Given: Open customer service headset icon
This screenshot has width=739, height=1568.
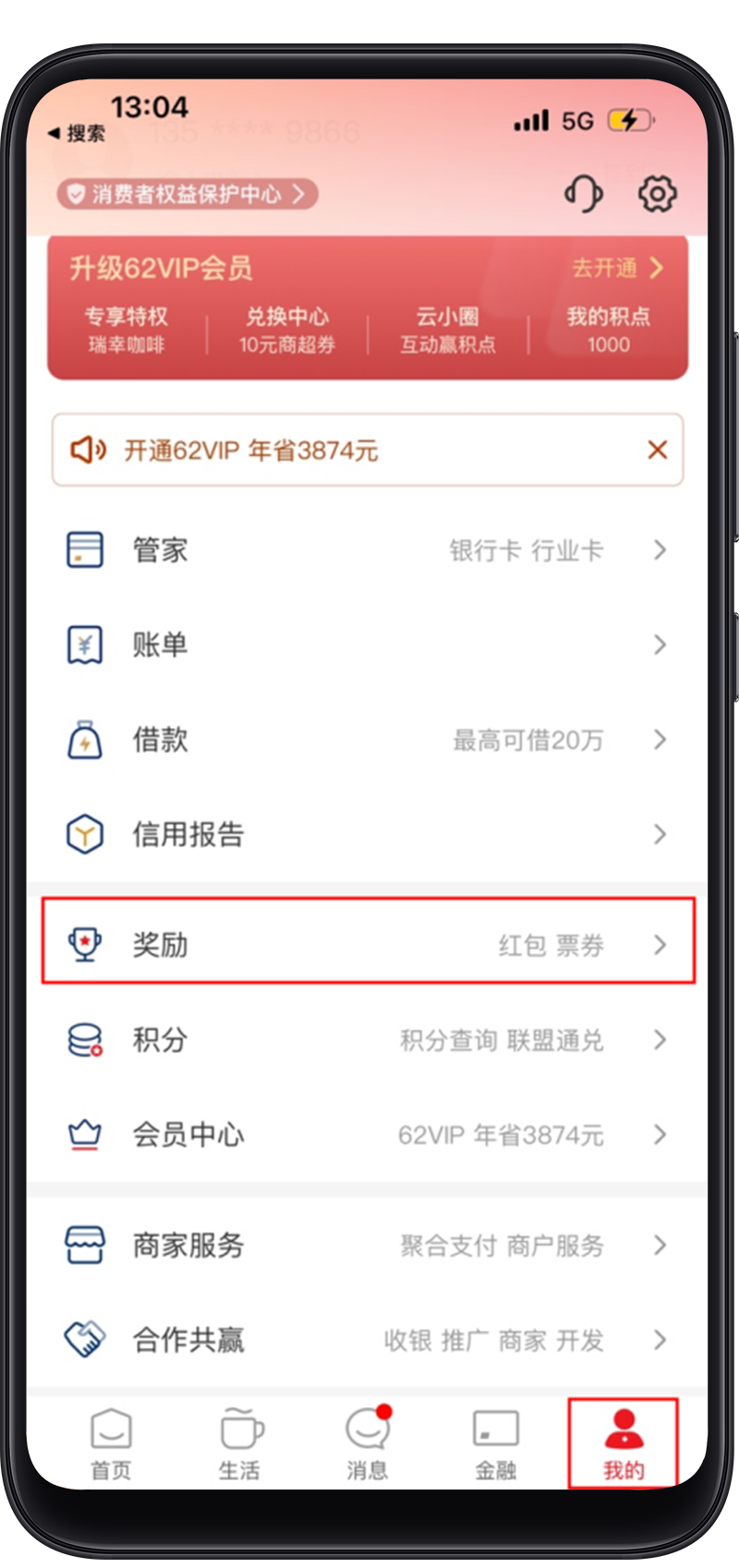Looking at the screenshot, I should 583,194.
